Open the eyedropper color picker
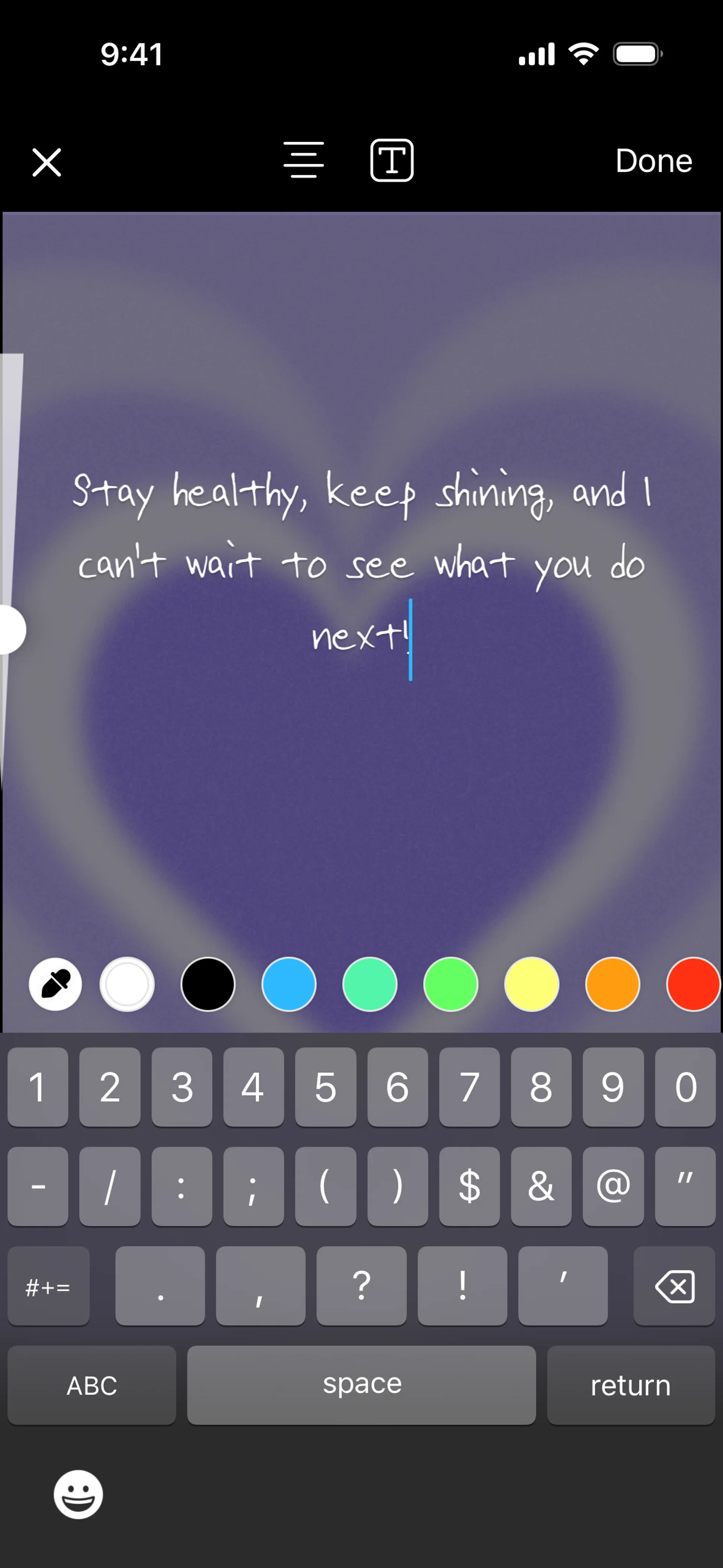Screen dimensions: 723x1568 pyautogui.click(x=55, y=984)
